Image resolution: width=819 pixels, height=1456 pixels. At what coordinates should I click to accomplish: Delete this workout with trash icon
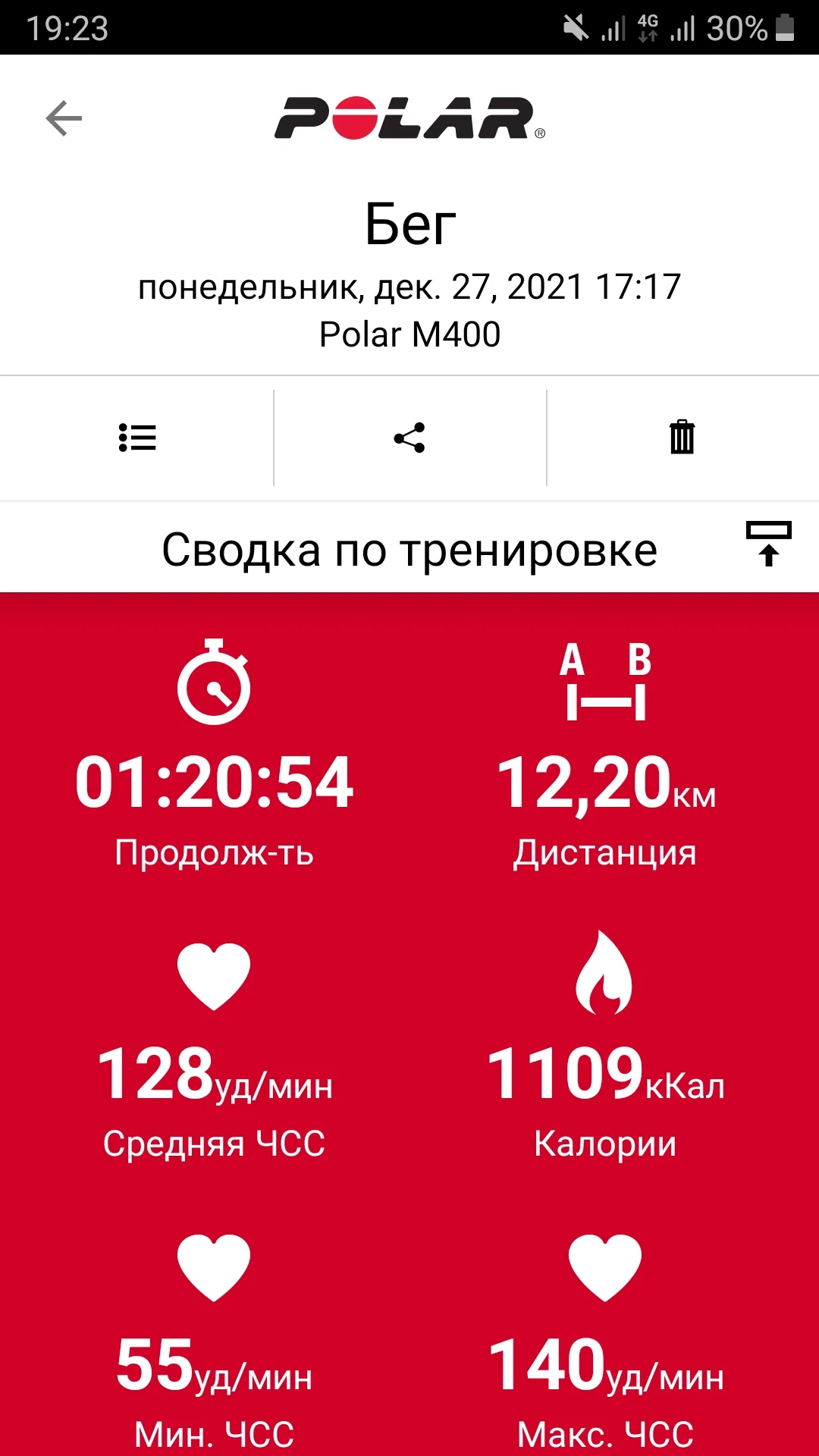click(x=682, y=438)
